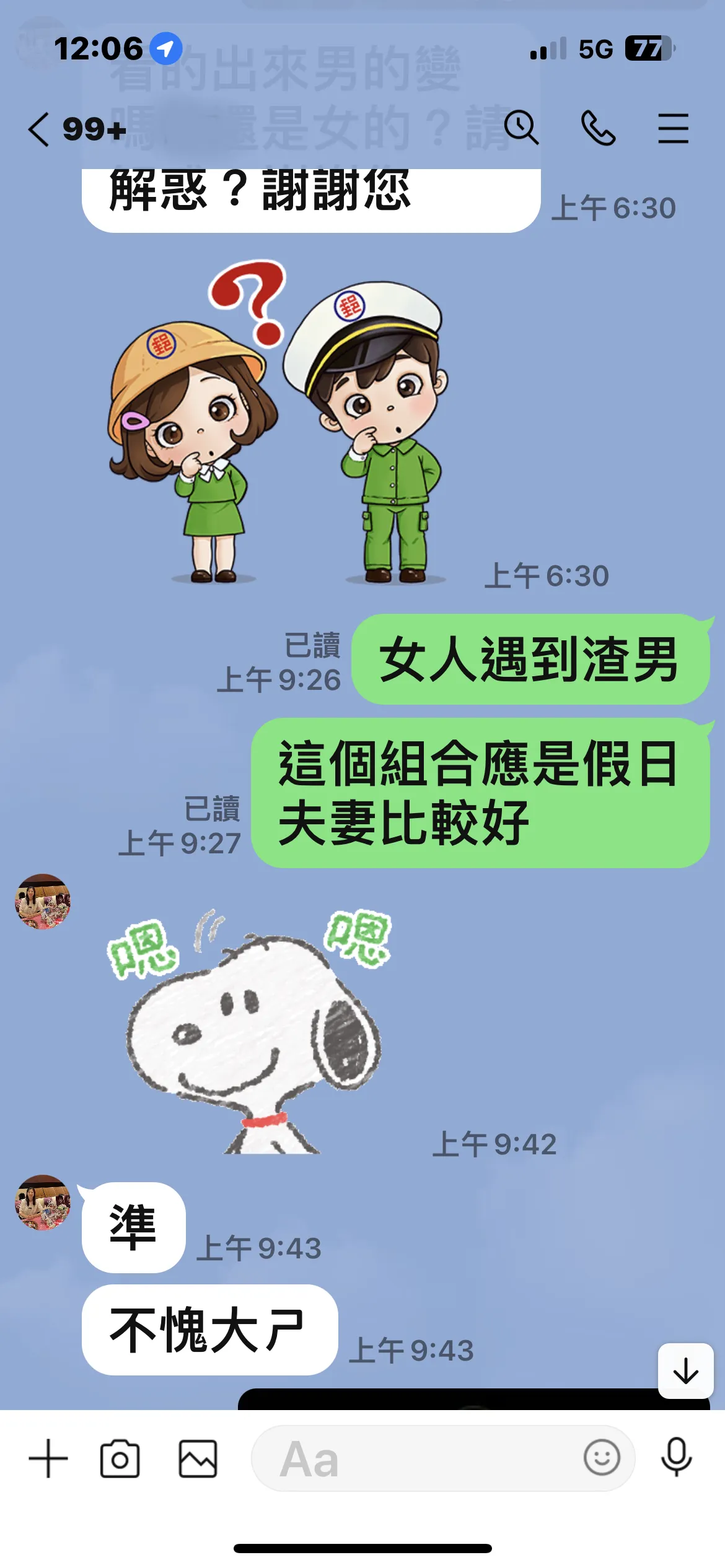Open the chat menu
Image resolution: width=725 pixels, height=1568 pixels.
[673, 128]
